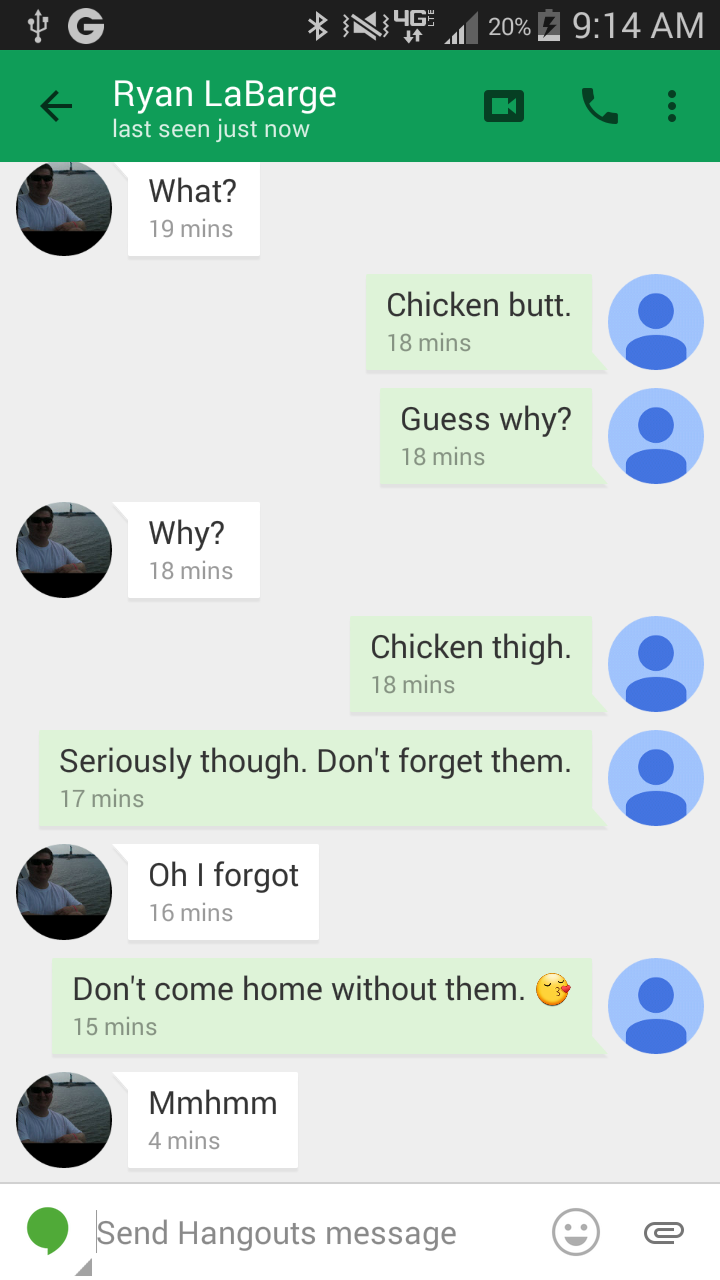
Task: Focus the Send Hangouts message field
Action: tap(300, 1233)
